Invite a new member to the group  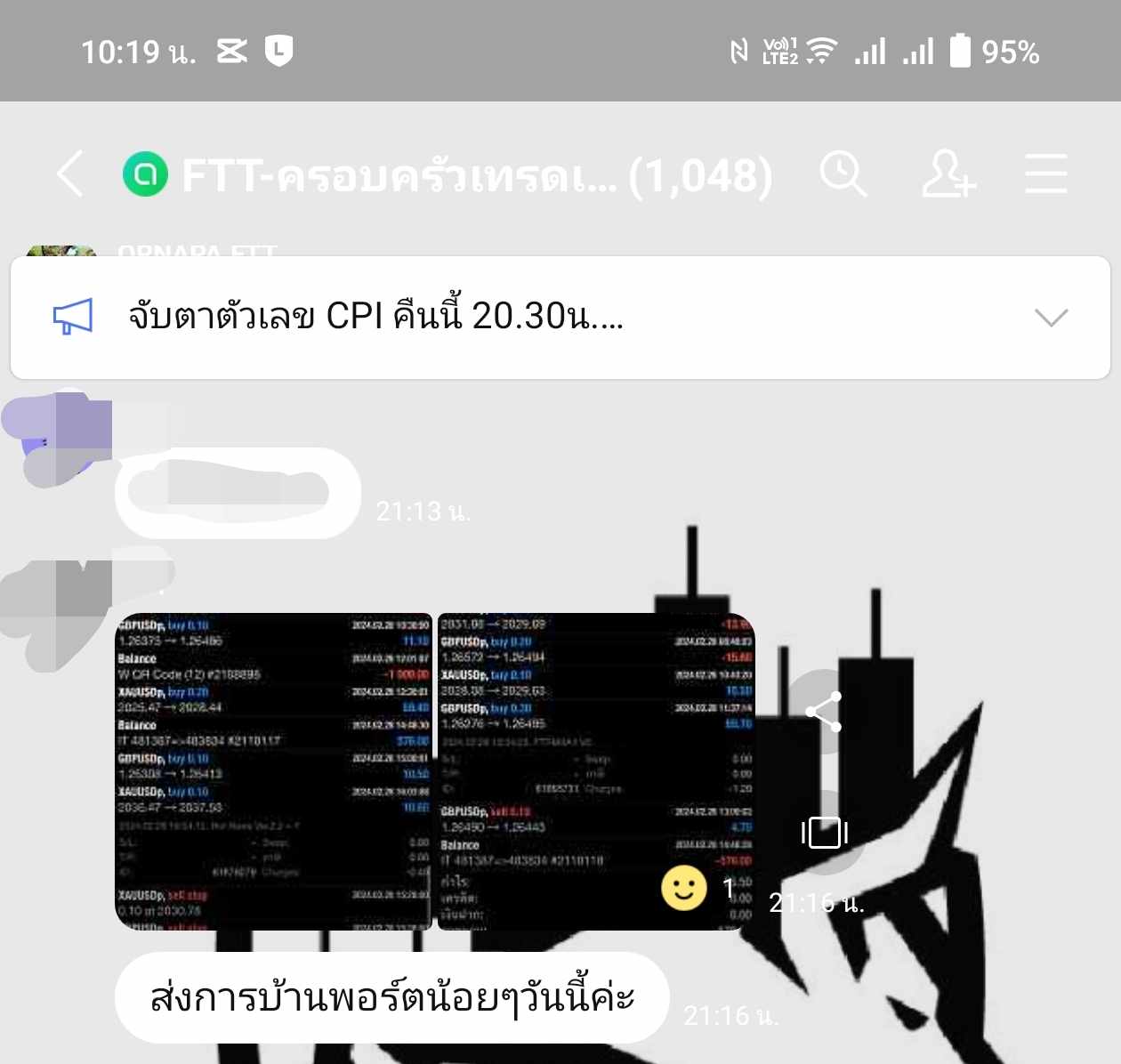pyautogui.click(x=948, y=173)
